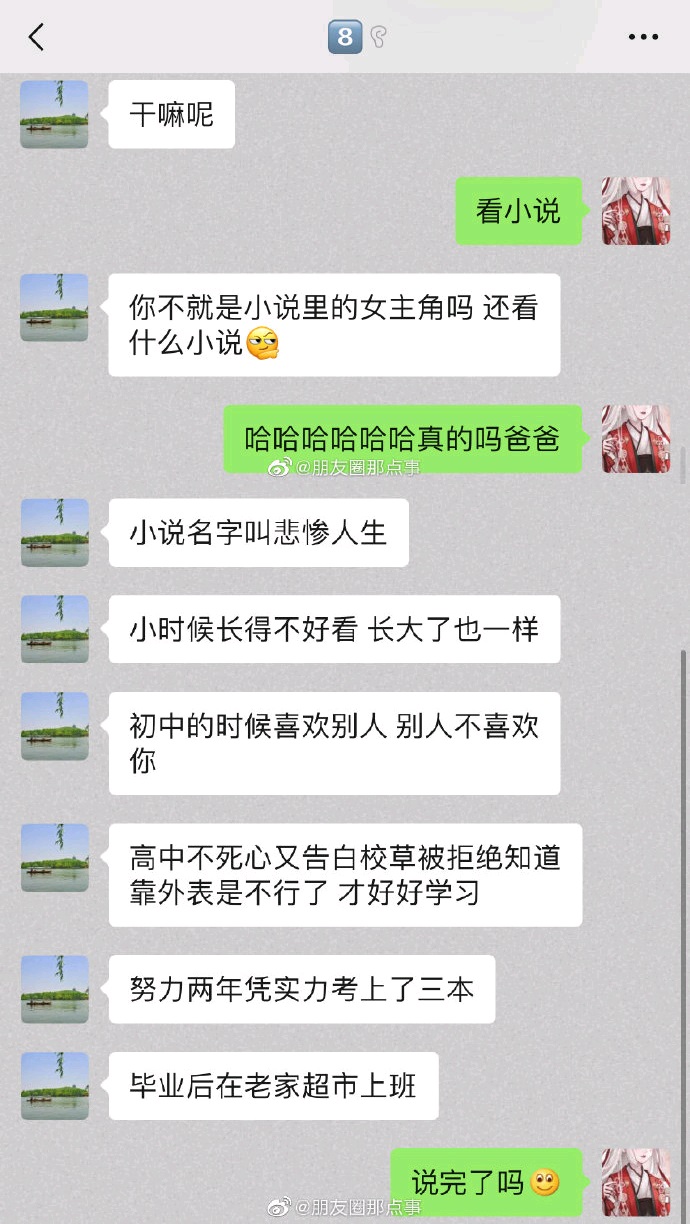The height and width of the screenshot is (1224, 690).
Task: Tap my avatar next to 说完了吗
Action: [x=635, y=1182]
